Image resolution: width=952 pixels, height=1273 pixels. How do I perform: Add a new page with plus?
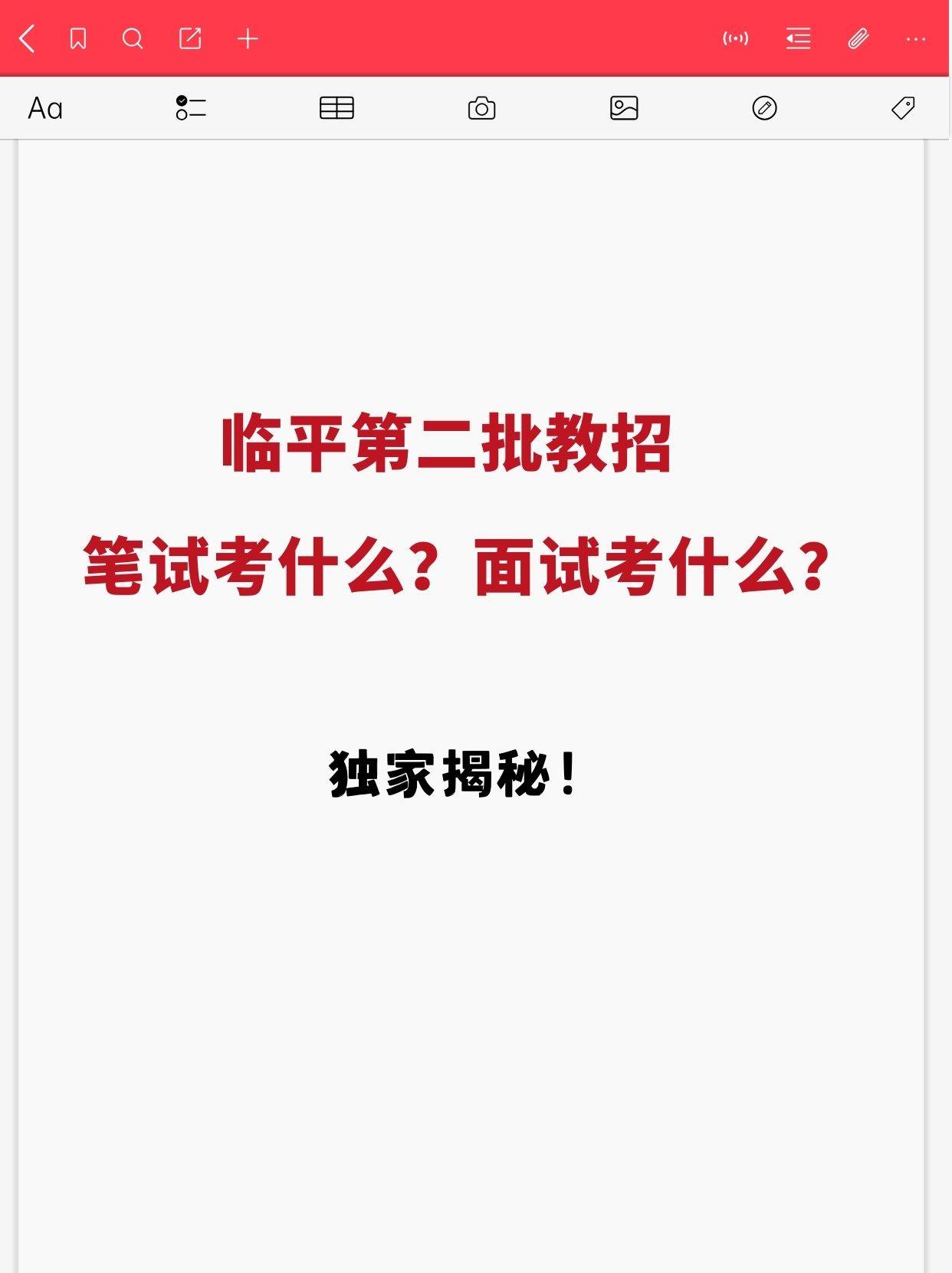pos(248,38)
